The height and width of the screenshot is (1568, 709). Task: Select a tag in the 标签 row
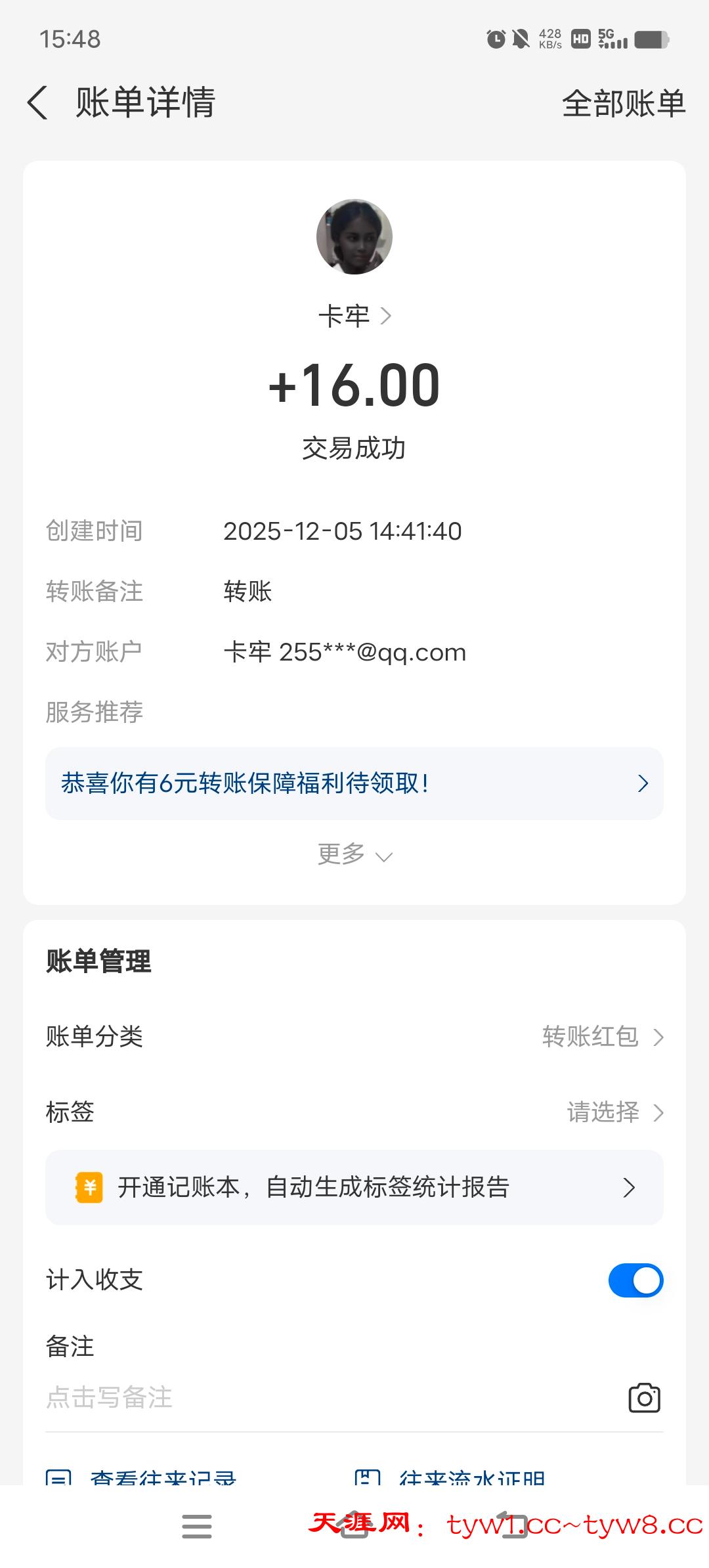(614, 1112)
